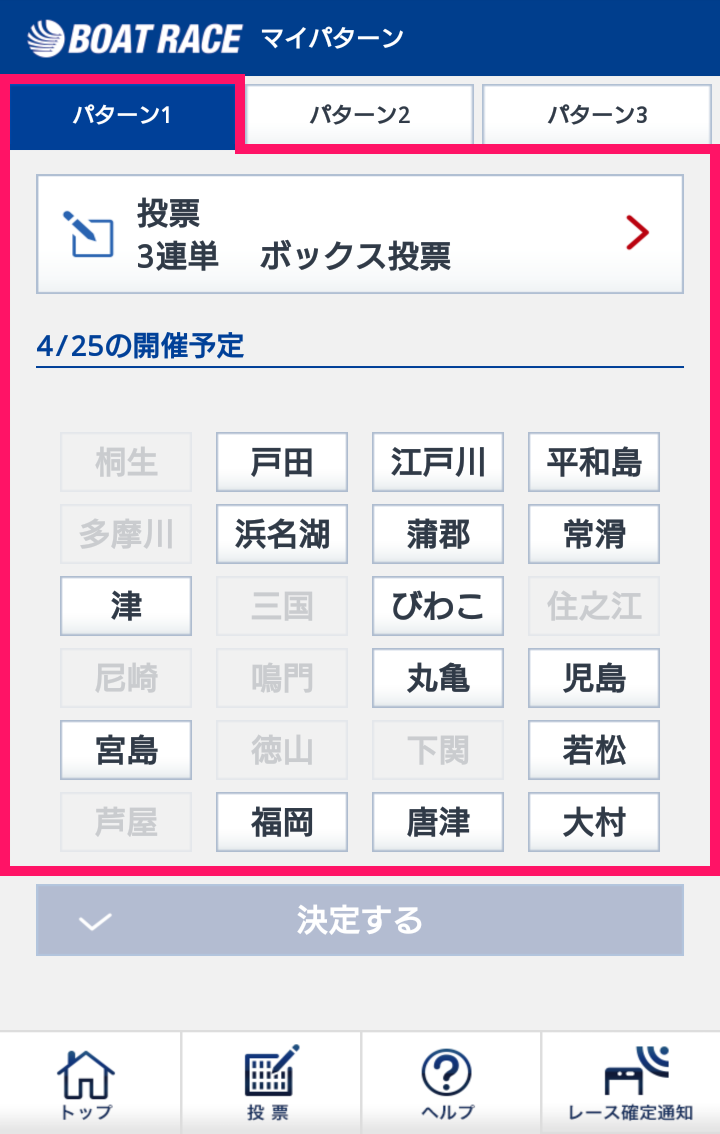Pick the 福岡 venue
Screen dimensions: 720x1134
coord(282,822)
